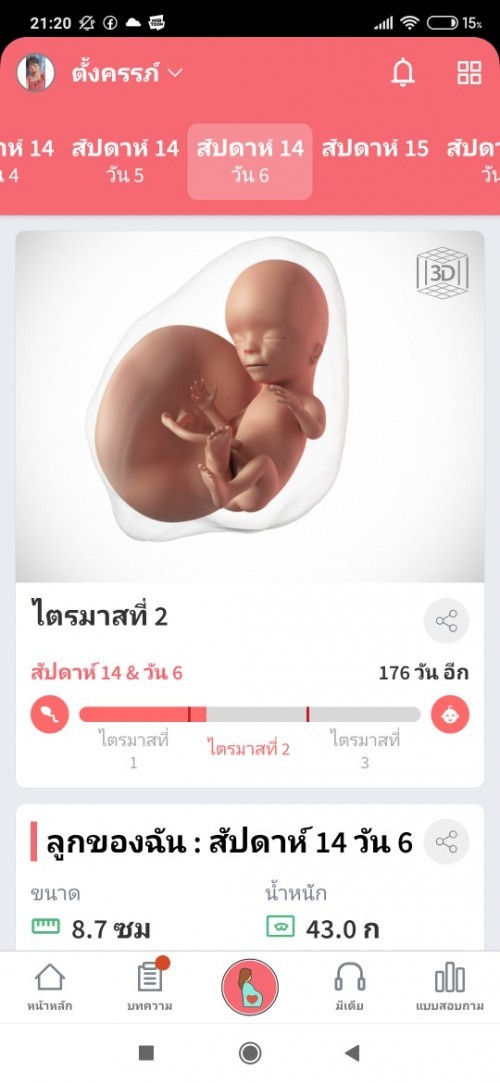Viewport: 500px width, 1083px height.
Task: Share the ลูกของฉัน card
Action: pos(446,841)
